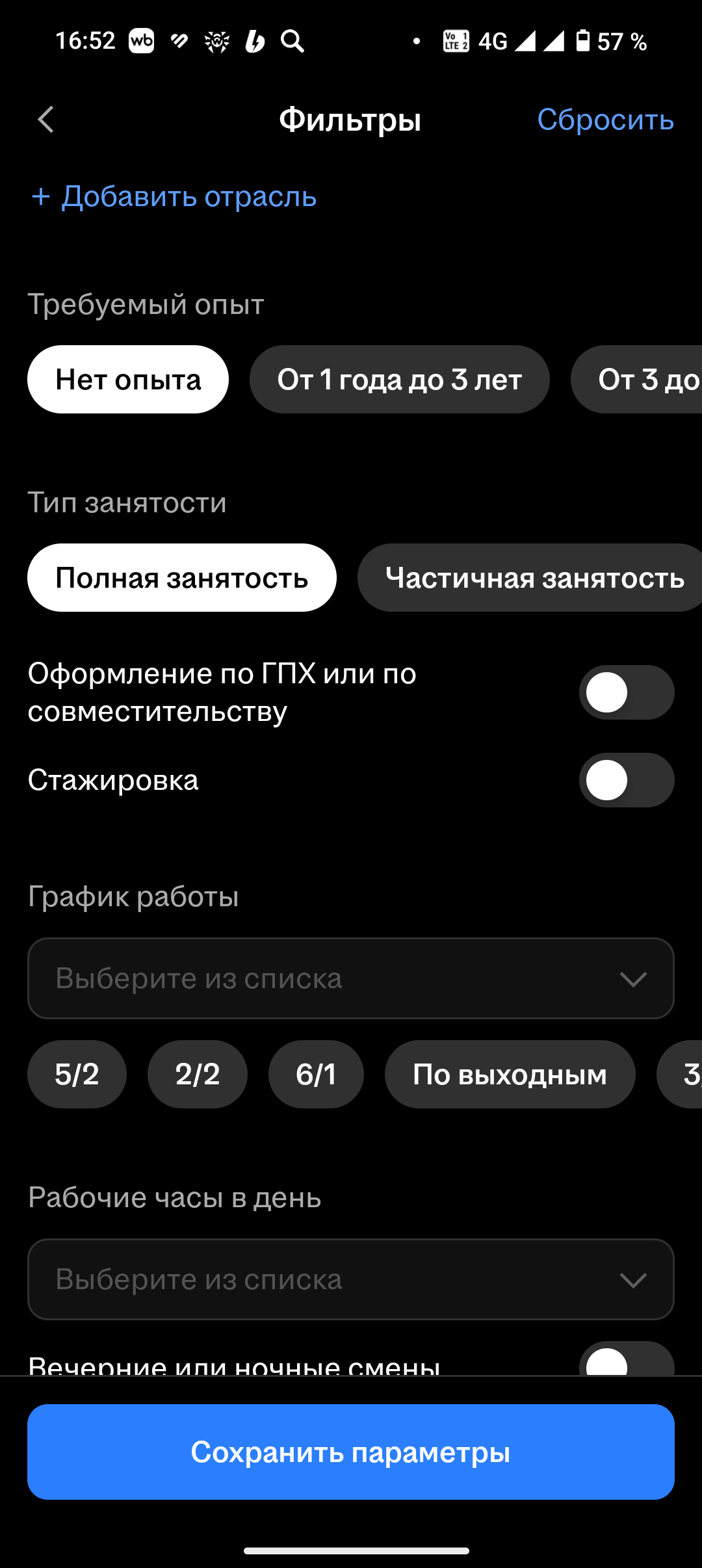Select the 5/2 schedule chip
This screenshot has height=1568, width=702.
coord(77,1075)
